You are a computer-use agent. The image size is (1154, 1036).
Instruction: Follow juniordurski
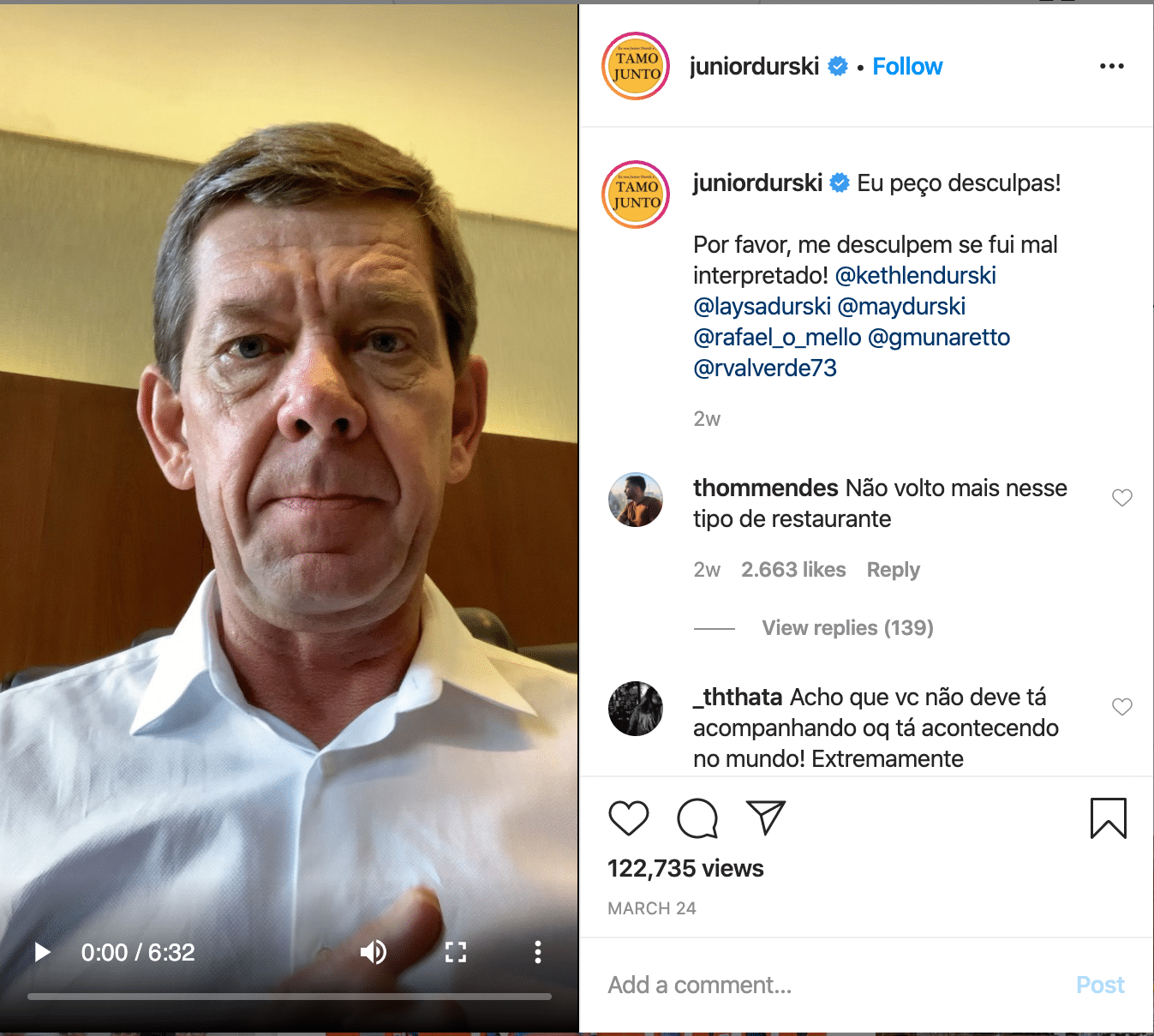[907, 67]
